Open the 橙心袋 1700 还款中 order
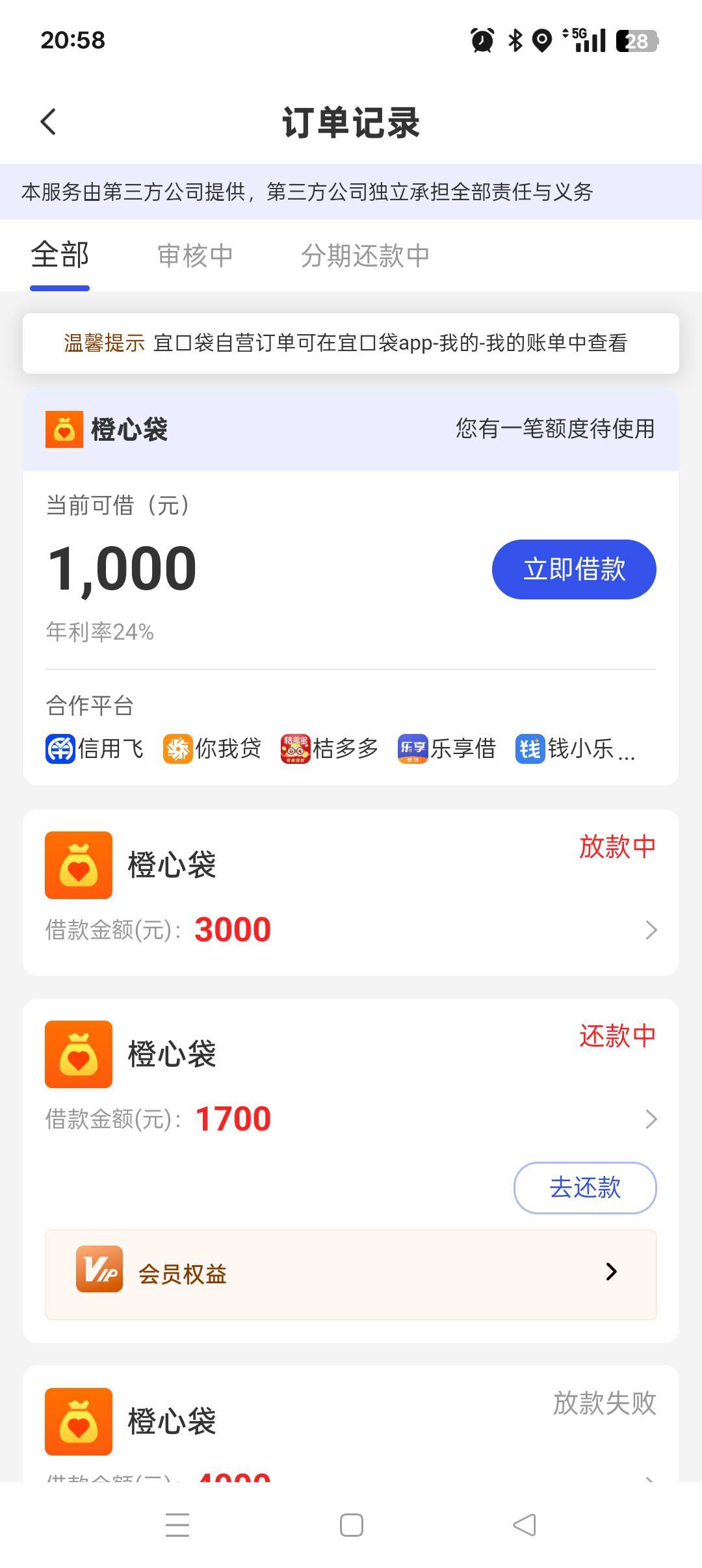This screenshot has width=702, height=1568. (351, 1079)
